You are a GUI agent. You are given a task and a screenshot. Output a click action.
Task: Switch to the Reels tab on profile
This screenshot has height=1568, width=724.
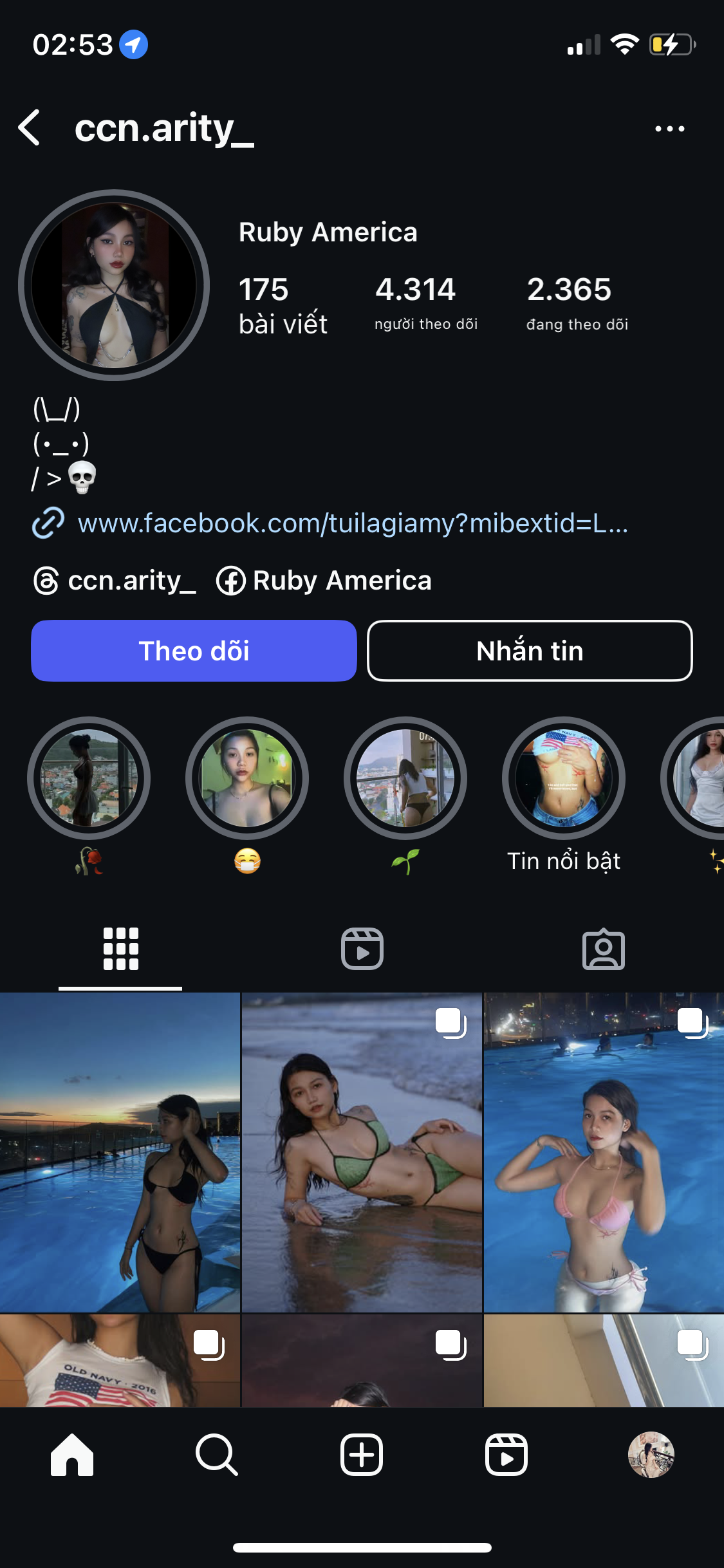362,949
